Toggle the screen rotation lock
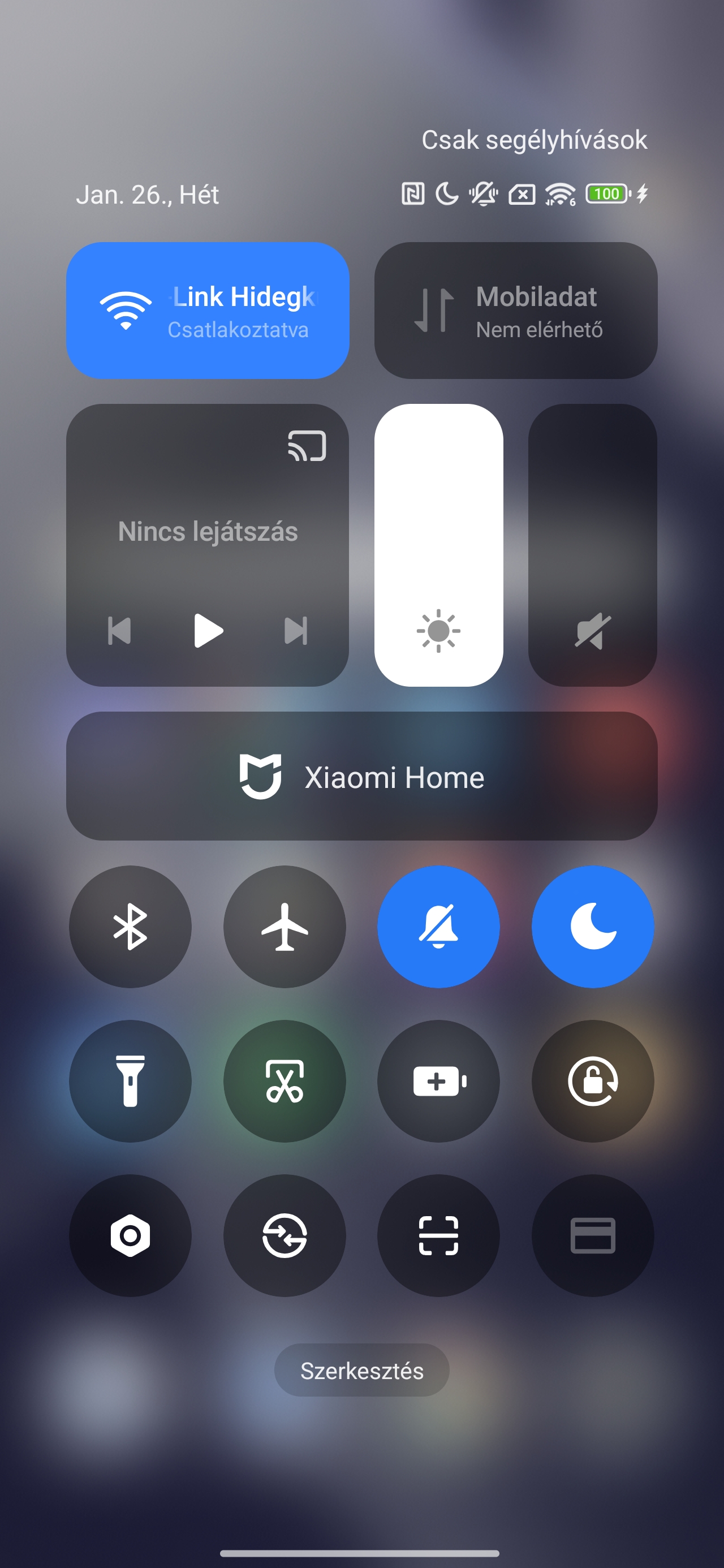724x1568 pixels. pos(592,1081)
